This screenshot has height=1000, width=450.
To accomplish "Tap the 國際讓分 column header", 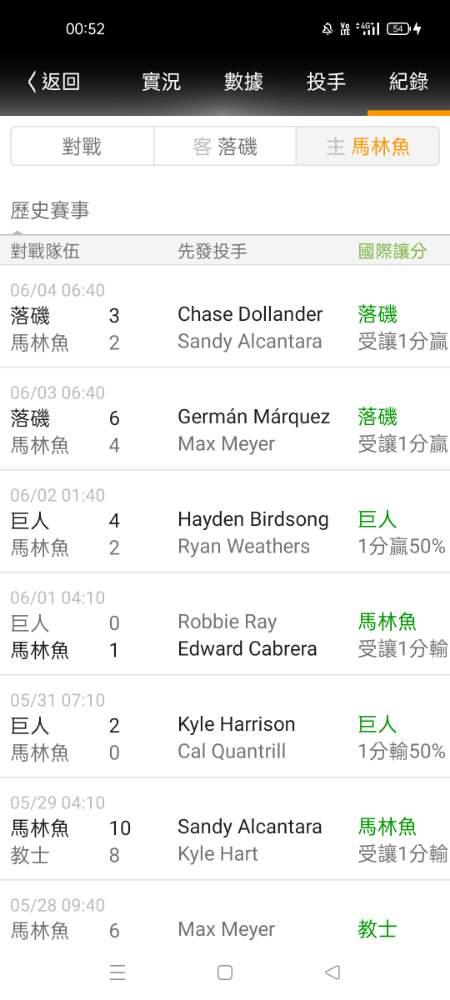I will 392,251.
